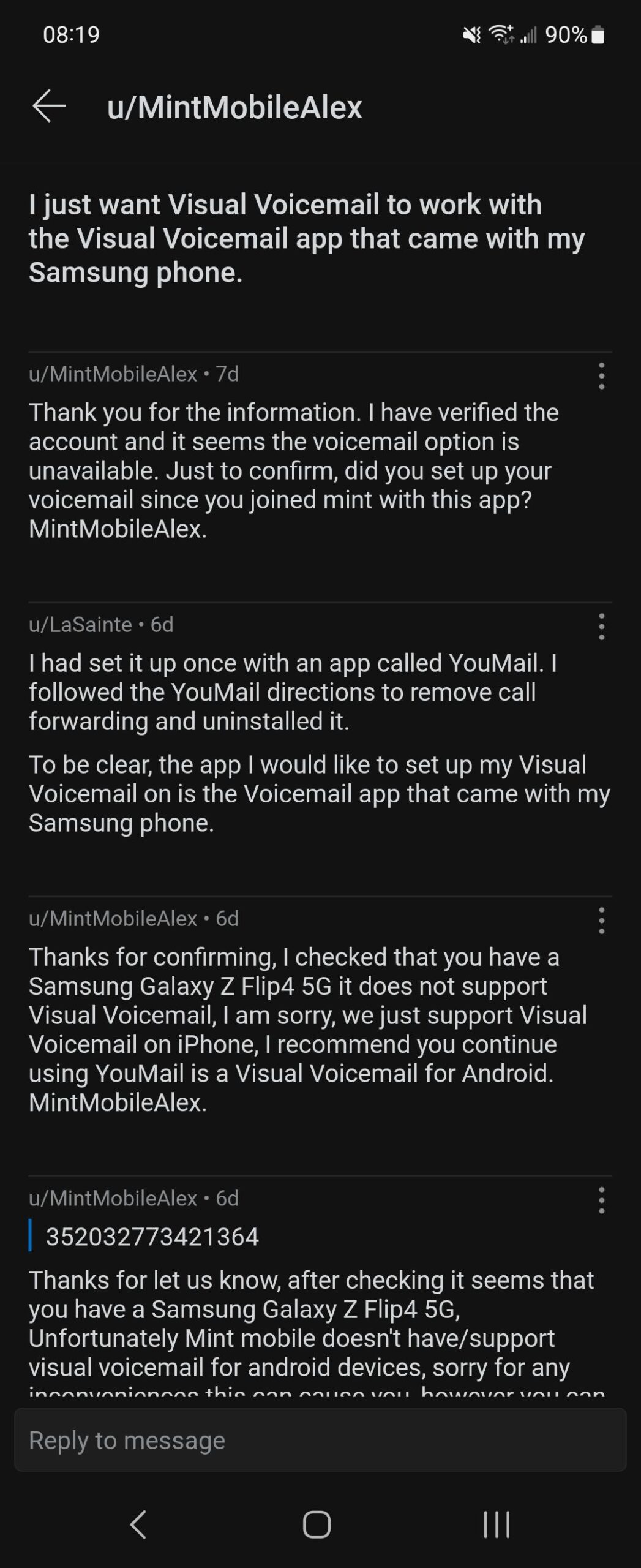Image resolution: width=641 pixels, height=1568 pixels.
Task: Open overflow menu on u/LaSainte's reply
Action: (603, 626)
